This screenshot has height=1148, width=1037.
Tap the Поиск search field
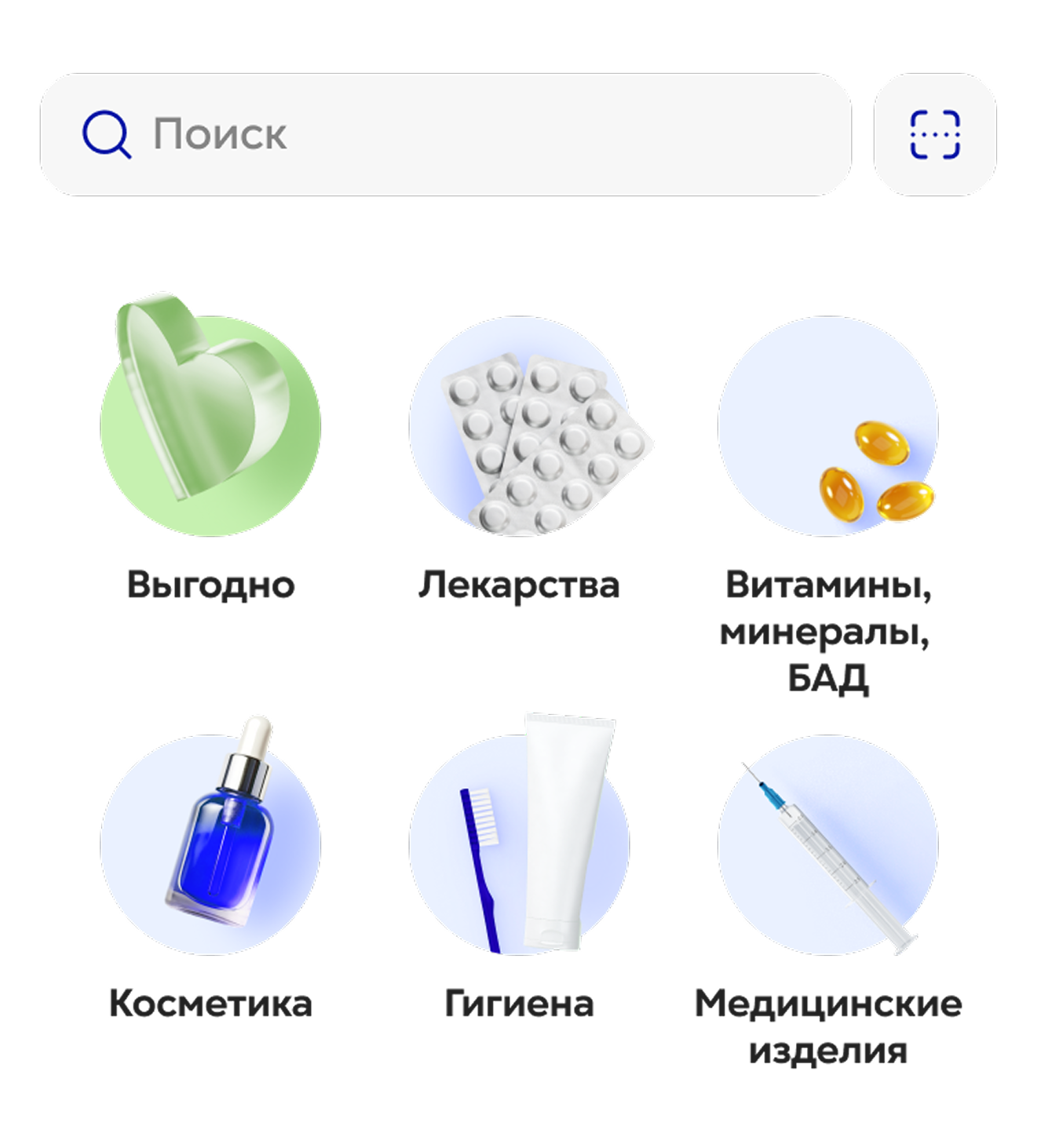[x=445, y=134]
